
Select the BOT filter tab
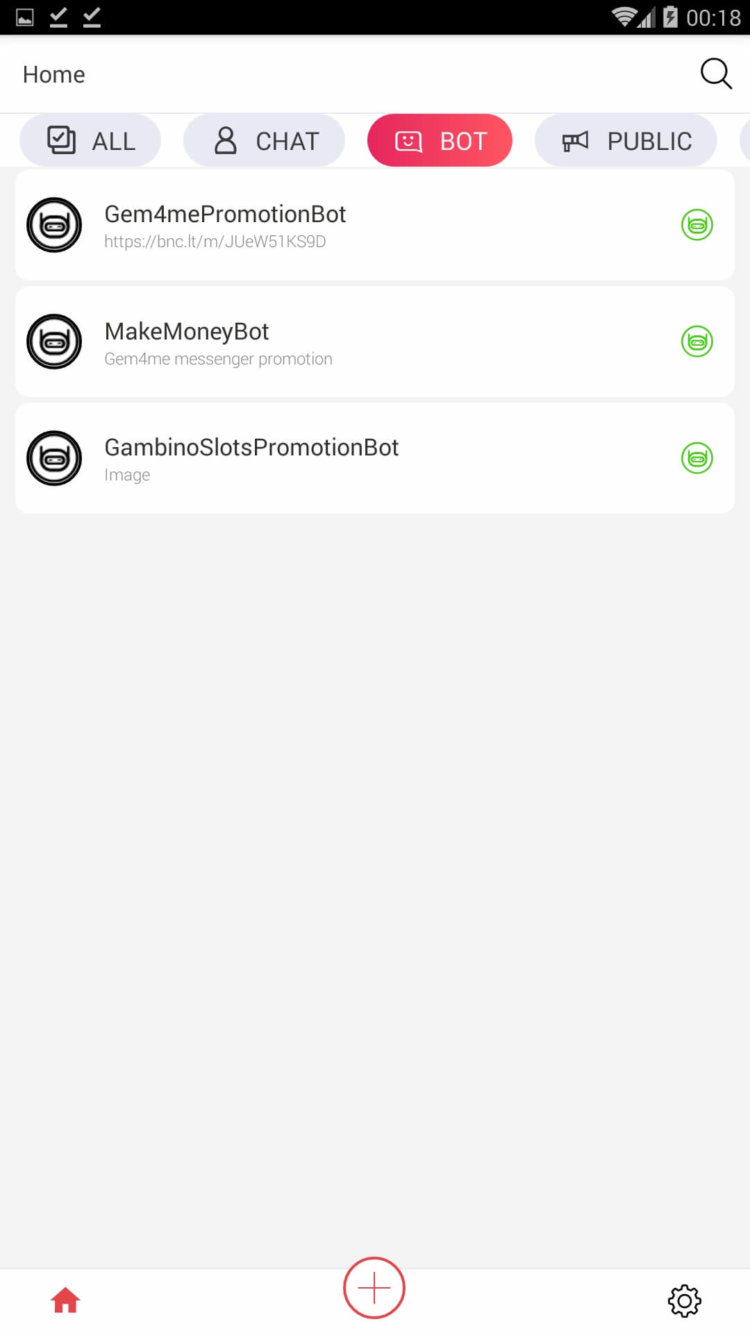tap(439, 140)
